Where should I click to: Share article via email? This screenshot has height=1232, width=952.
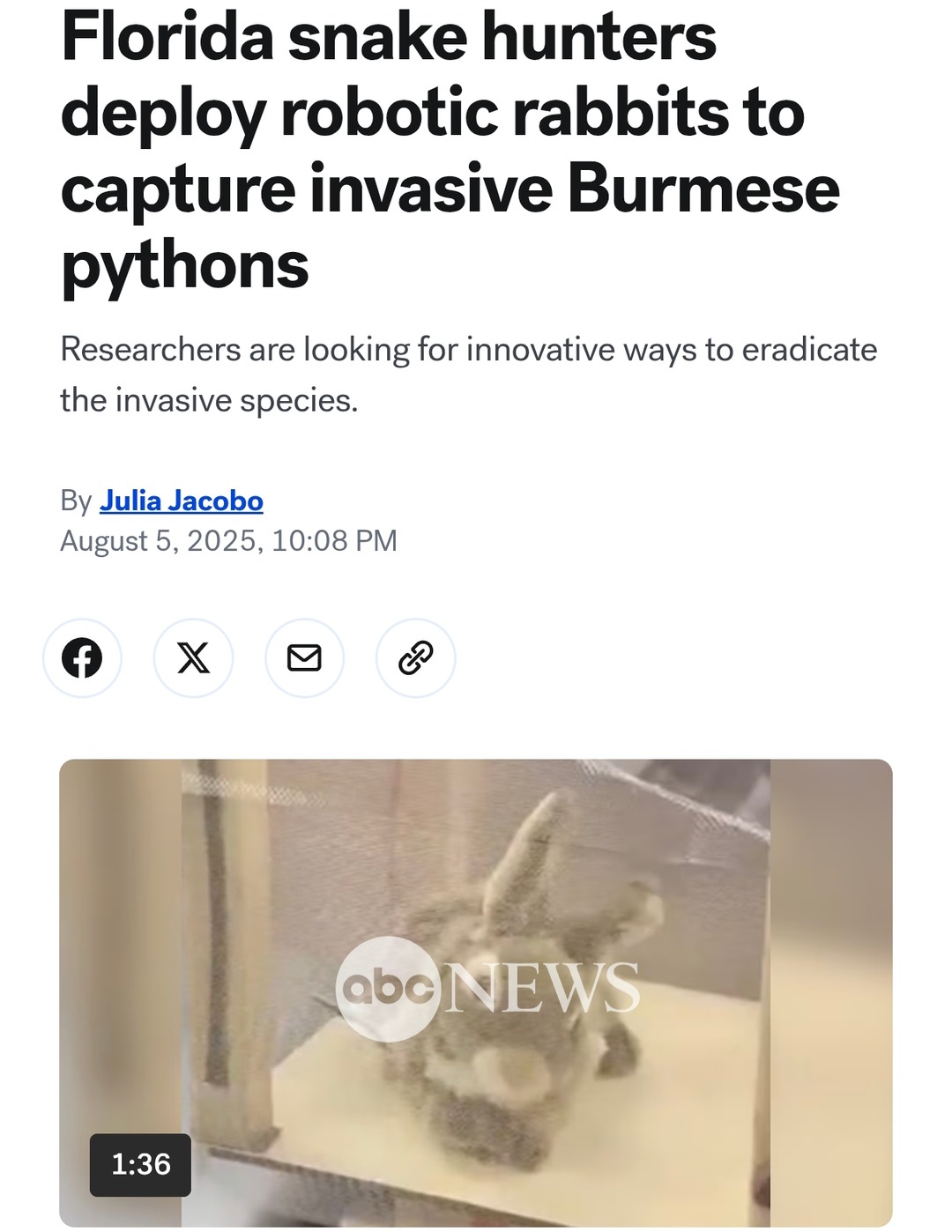point(304,658)
